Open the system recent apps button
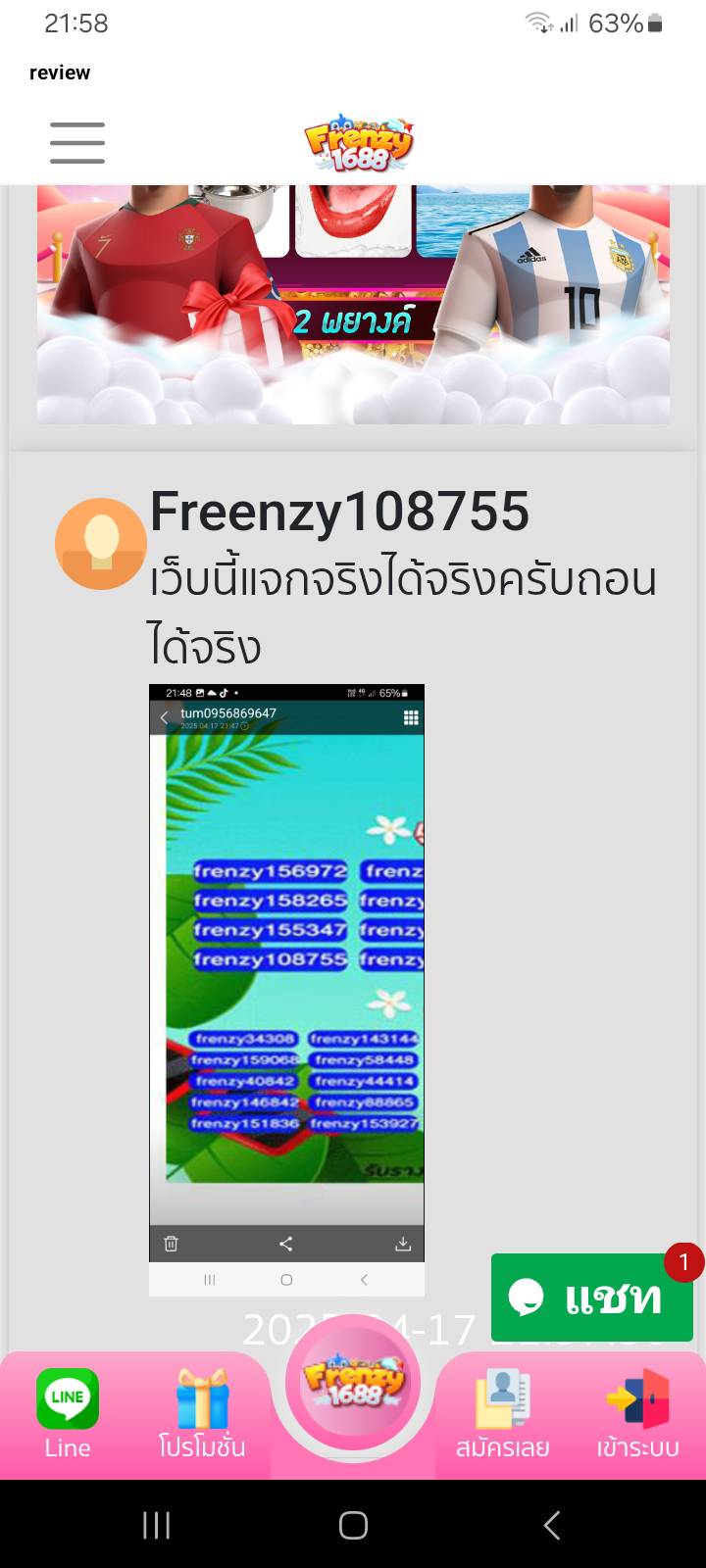Viewport: 706px width, 1568px height. [156, 1525]
